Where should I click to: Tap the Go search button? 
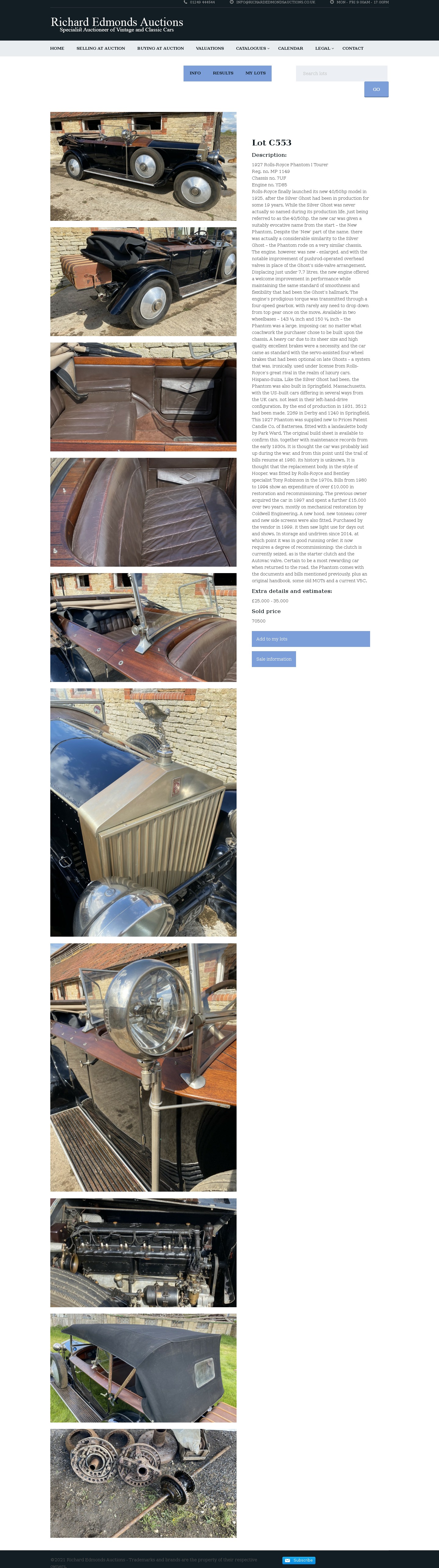[376, 89]
